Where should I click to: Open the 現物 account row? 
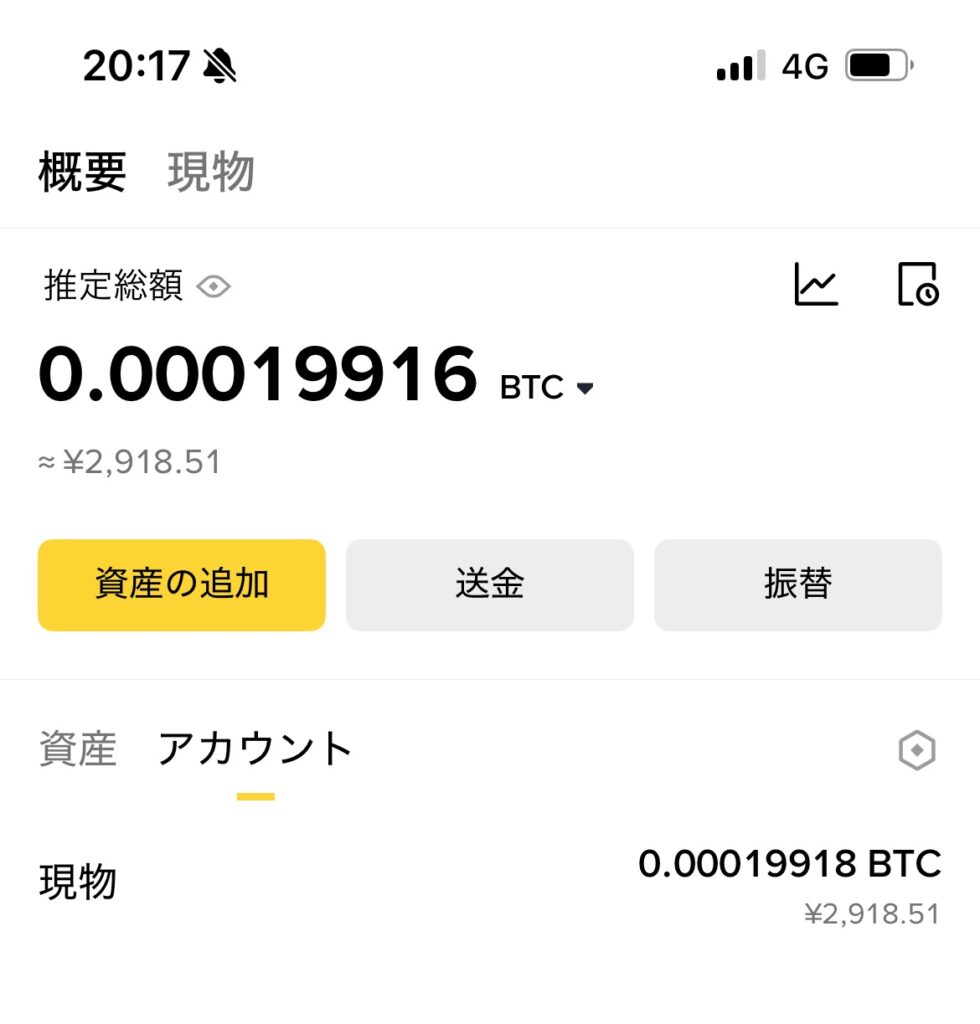tap(490, 884)
